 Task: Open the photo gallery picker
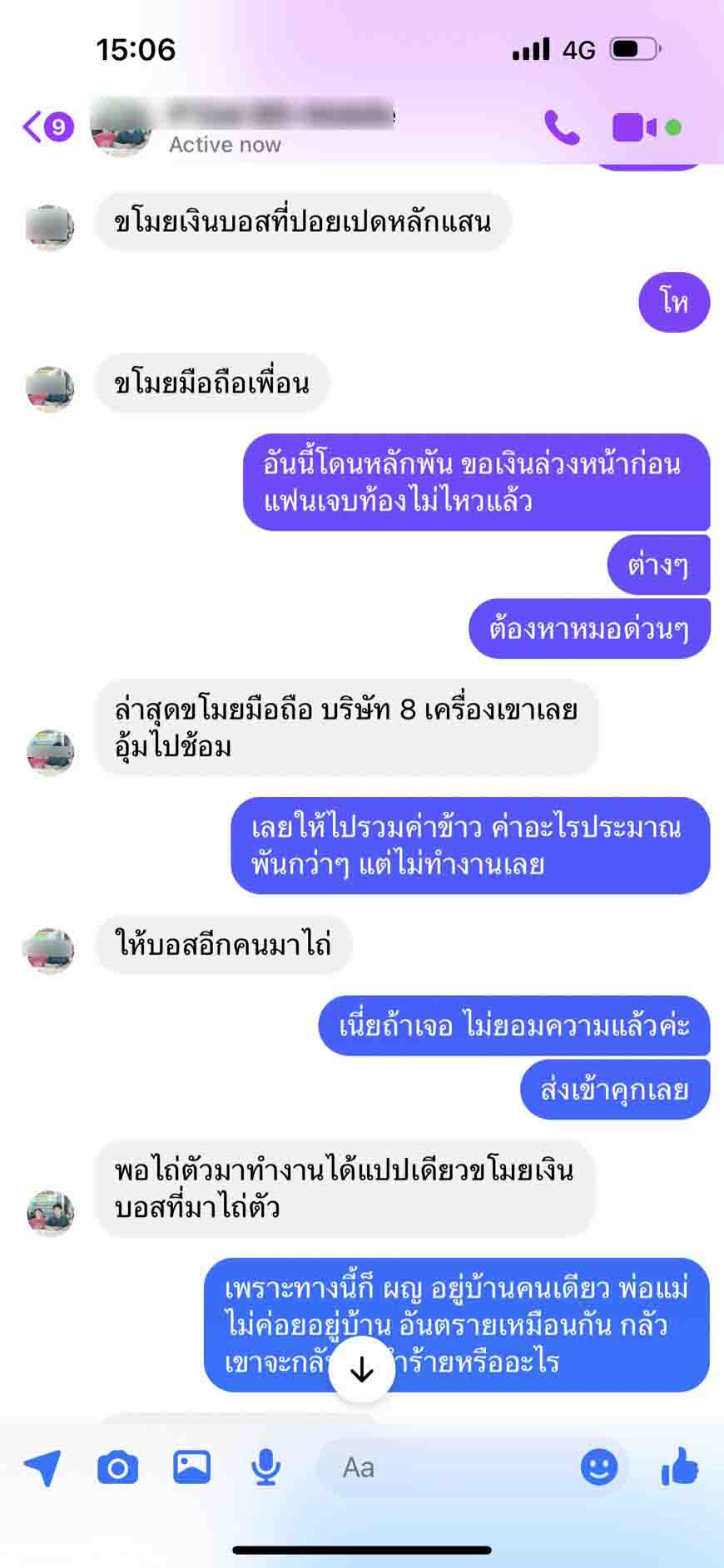click(x=191, y=1467)
